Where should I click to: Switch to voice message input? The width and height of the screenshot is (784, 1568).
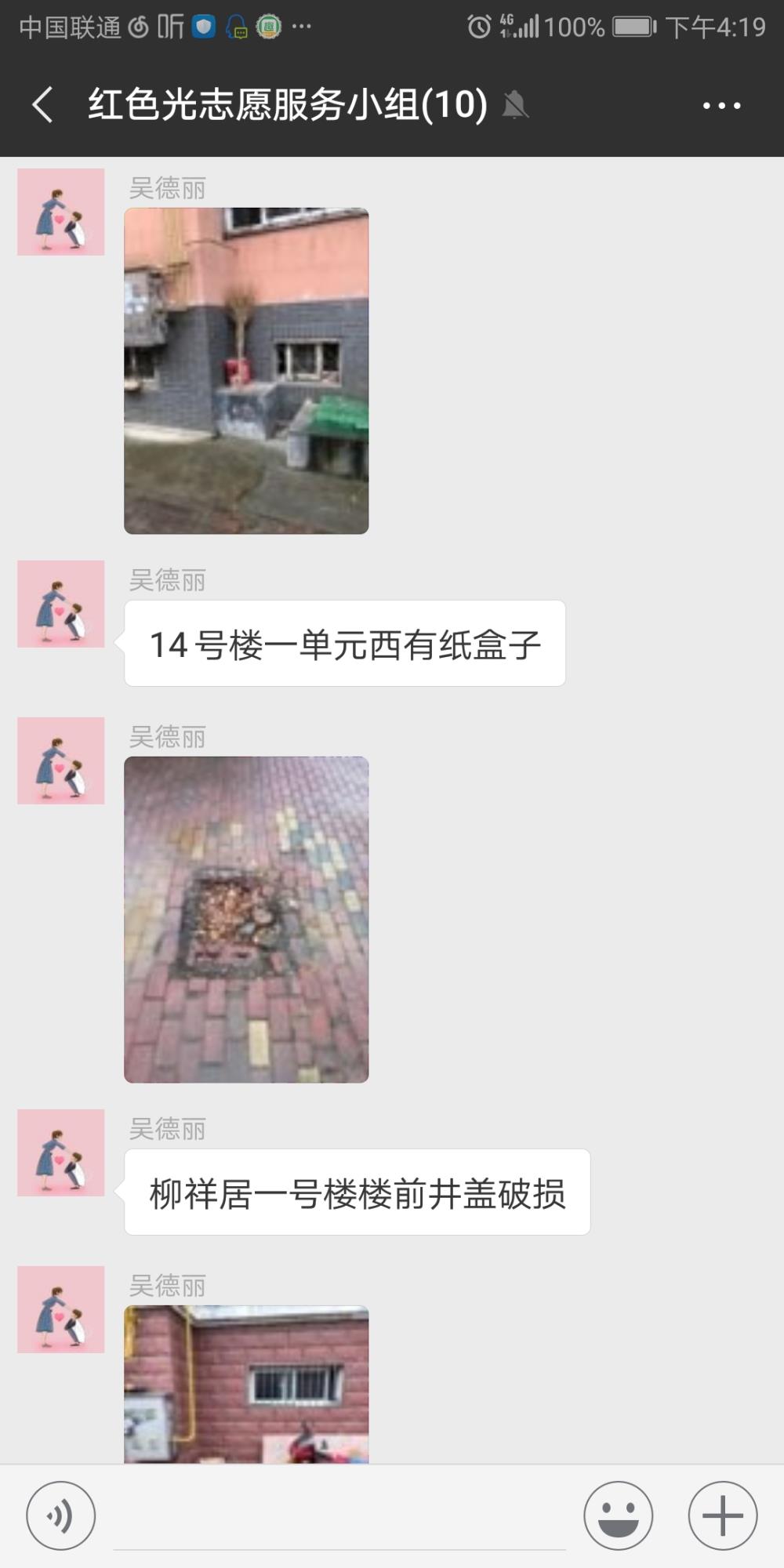(x=61, y=1515)
